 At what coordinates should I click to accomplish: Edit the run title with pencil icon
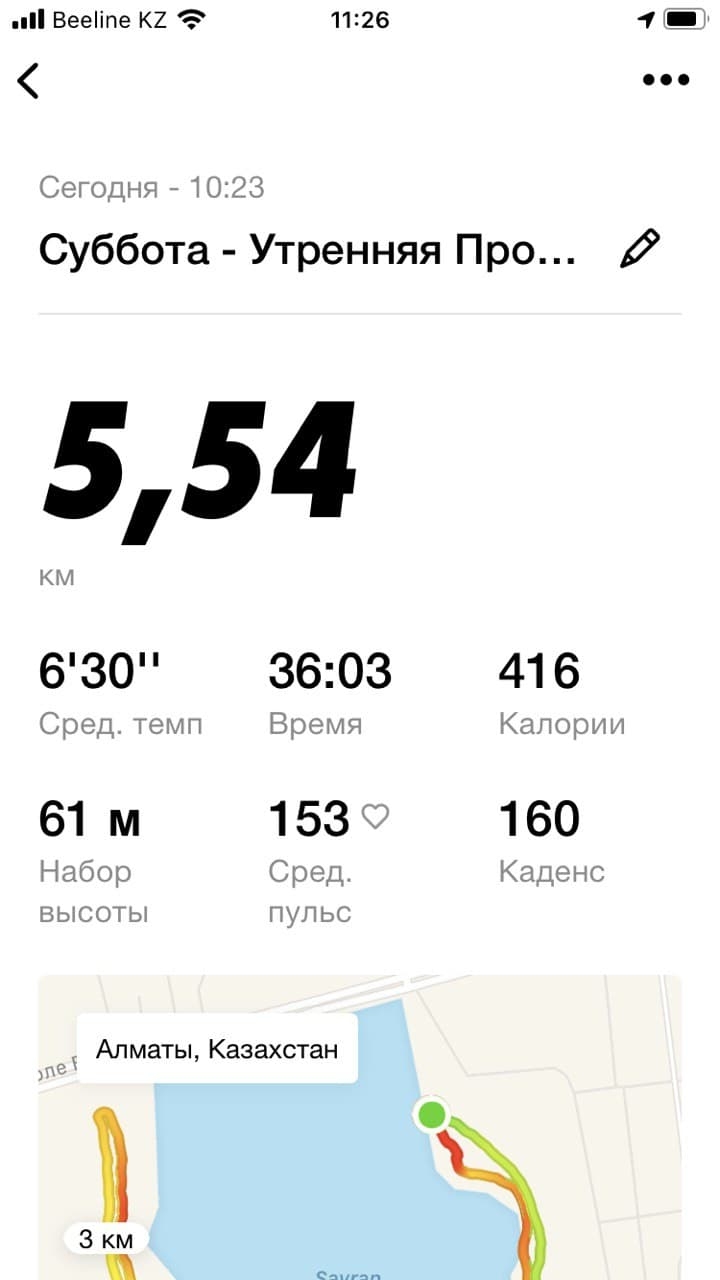pos(639,249)
